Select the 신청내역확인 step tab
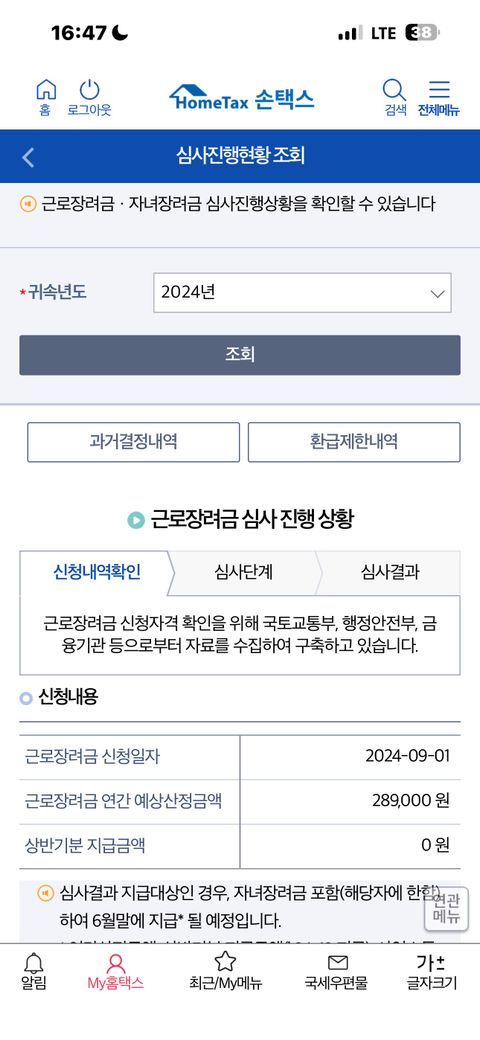The height and width of the screenshot is (1040, 480). click(x=97, y=572)
